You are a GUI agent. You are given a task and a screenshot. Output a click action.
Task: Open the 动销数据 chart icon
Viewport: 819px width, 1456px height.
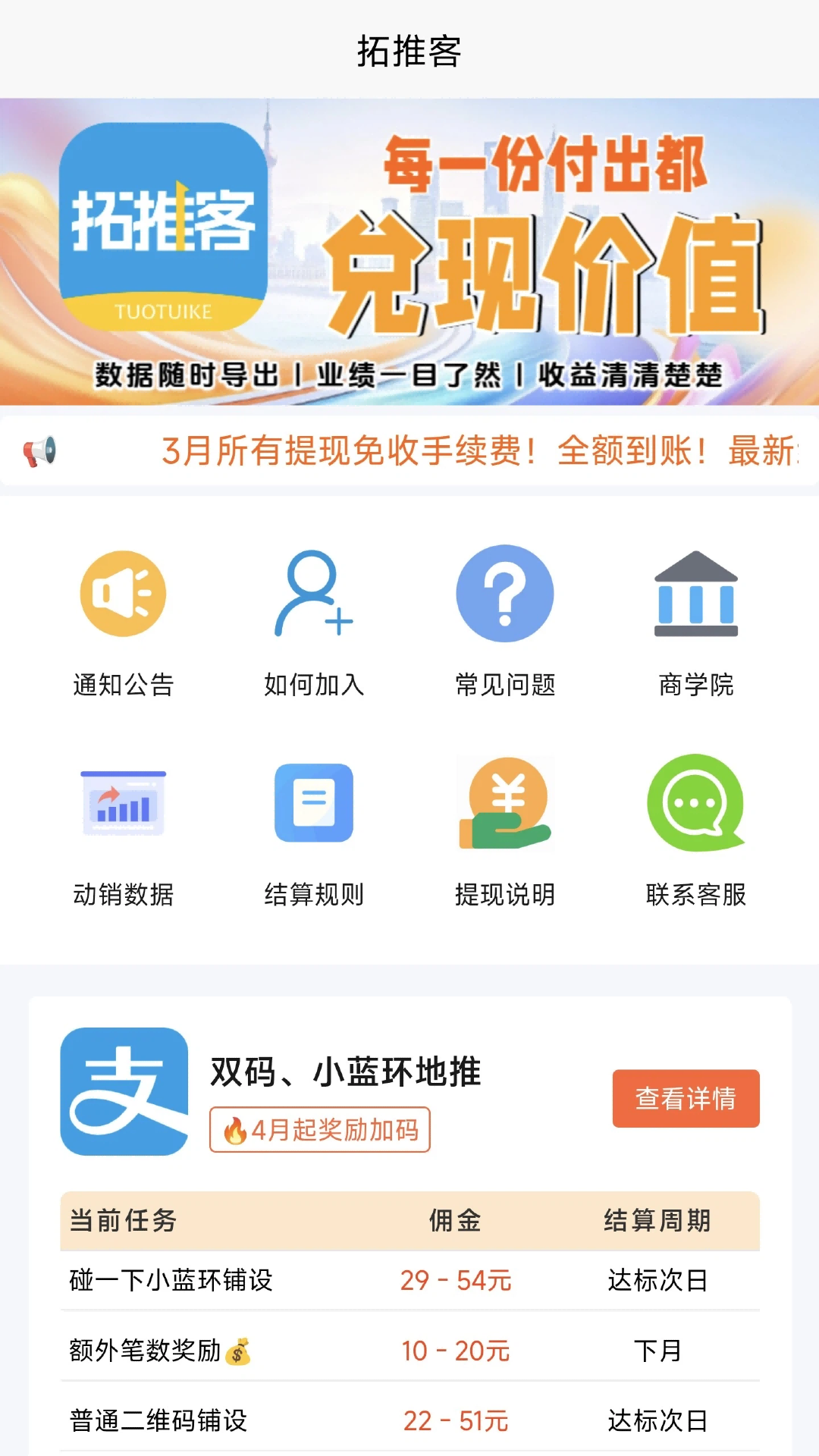tap(122, 805)
